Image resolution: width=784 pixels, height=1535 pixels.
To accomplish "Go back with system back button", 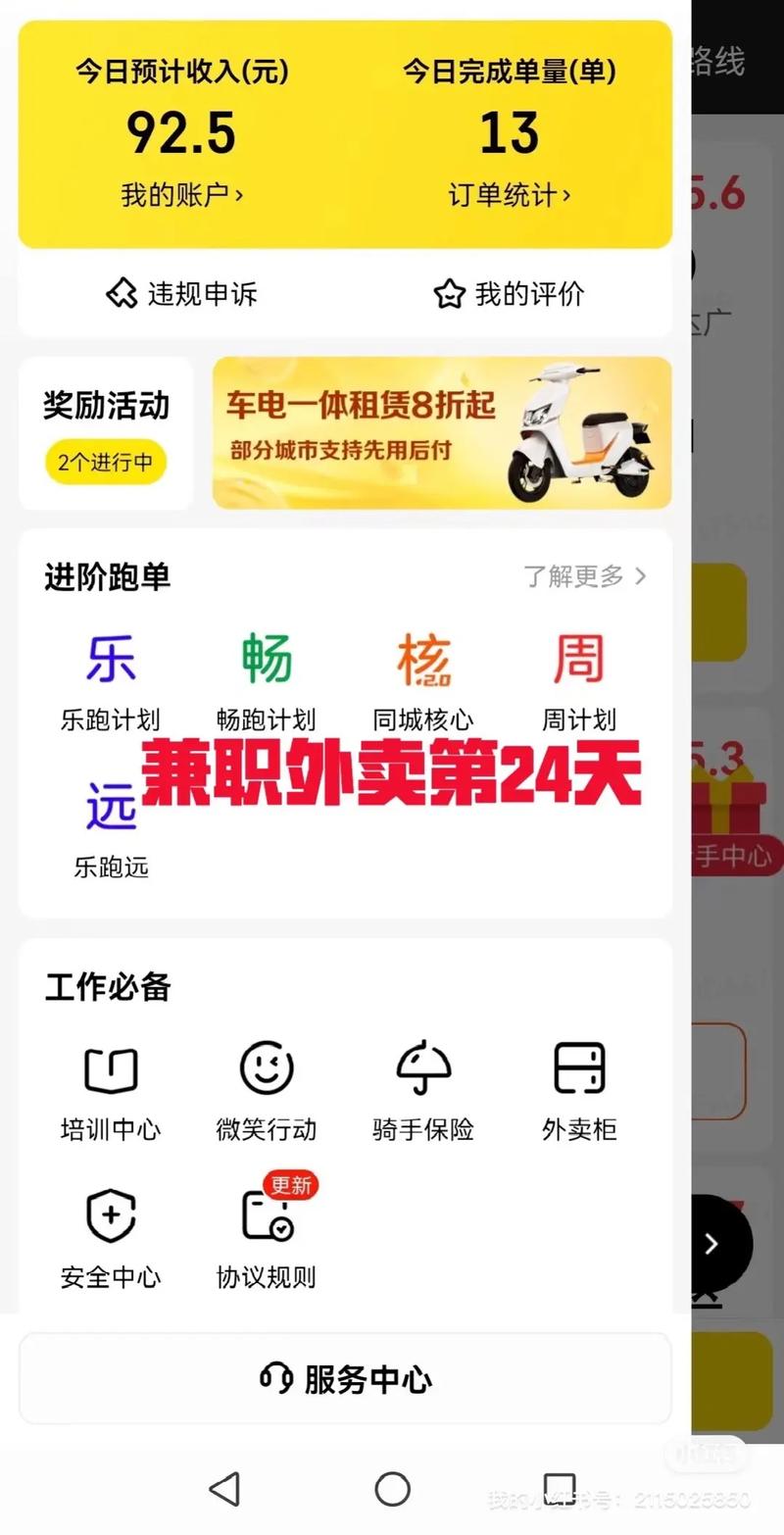I will coord(224,1489).
